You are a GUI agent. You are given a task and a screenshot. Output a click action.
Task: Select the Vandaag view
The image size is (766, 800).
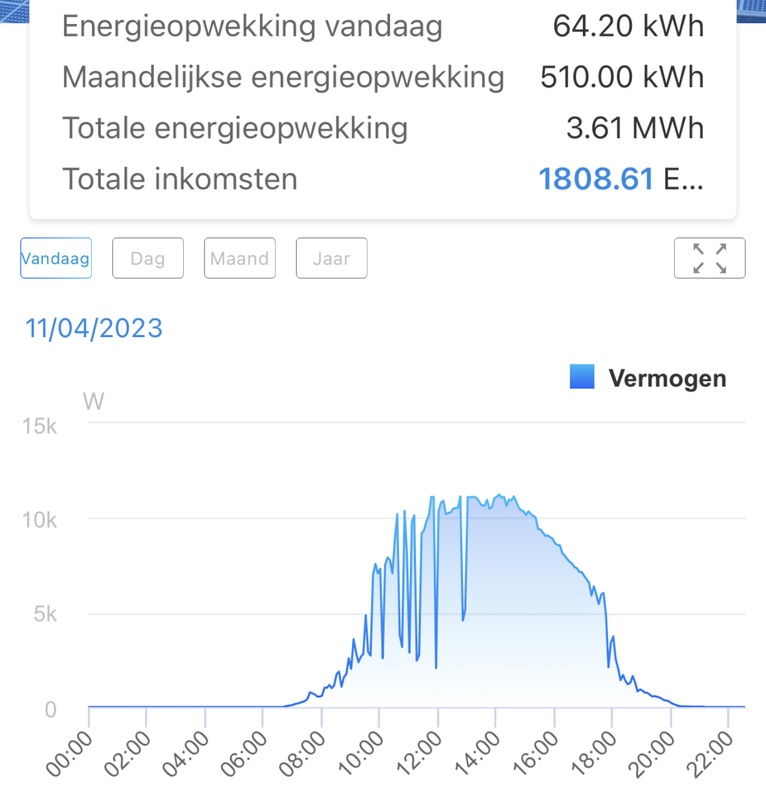click(56, 258)
